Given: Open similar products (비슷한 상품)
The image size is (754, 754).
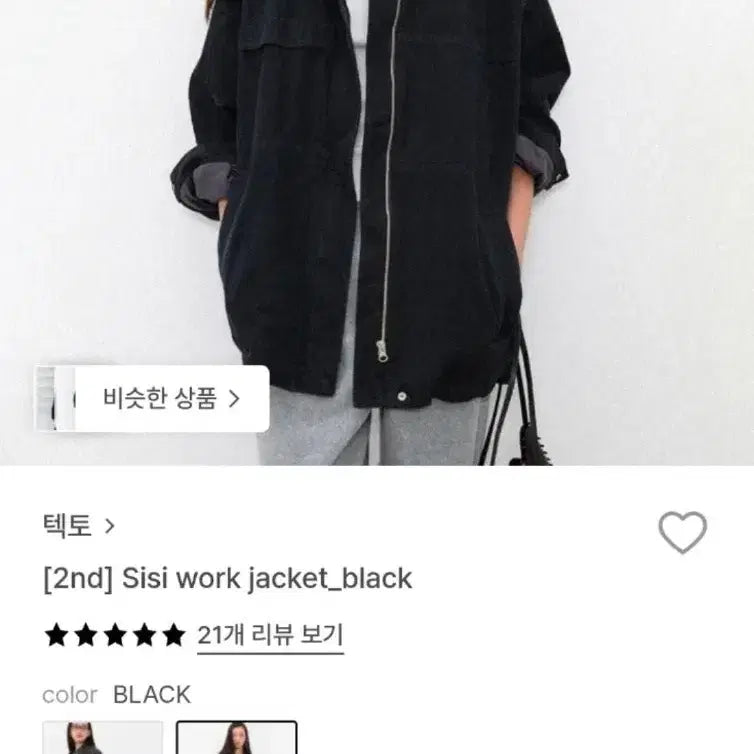Looking at the screenshot, I should [x=171, y=399].
